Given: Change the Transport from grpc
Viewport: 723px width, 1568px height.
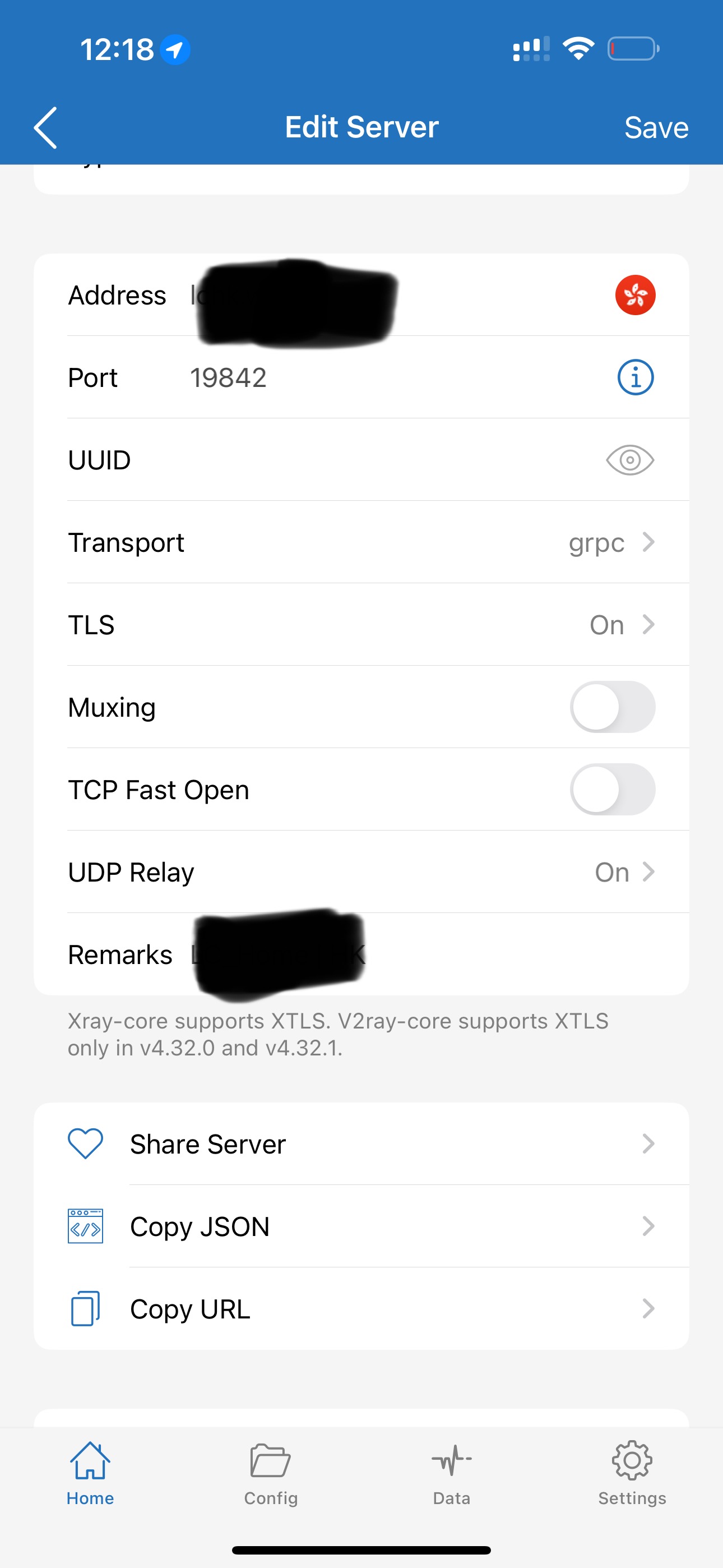Looking at the screenshot, I should point(609,542).
